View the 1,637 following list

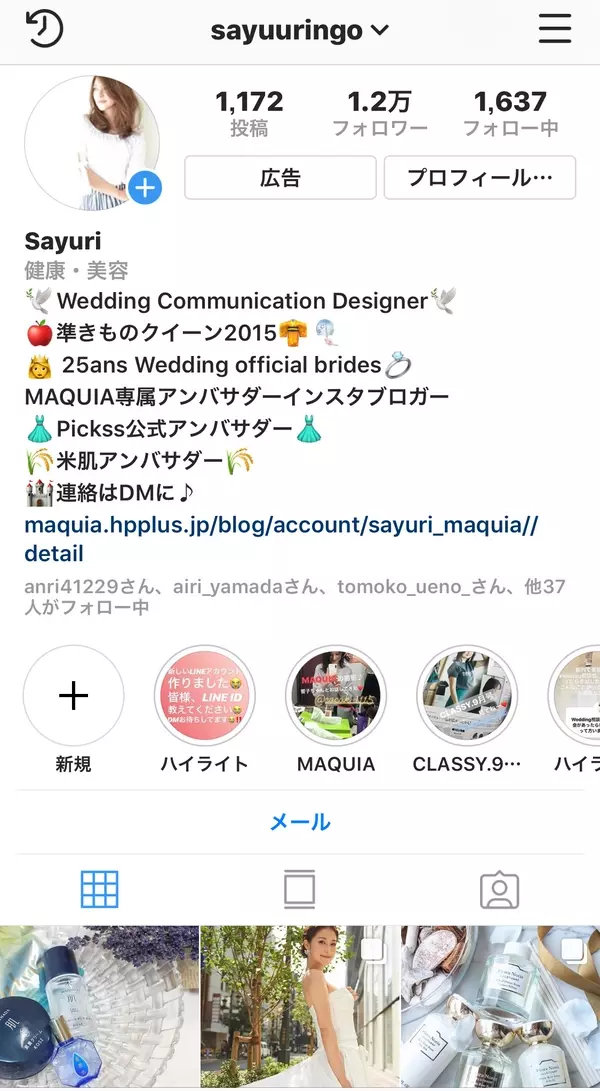click(510, 113)
